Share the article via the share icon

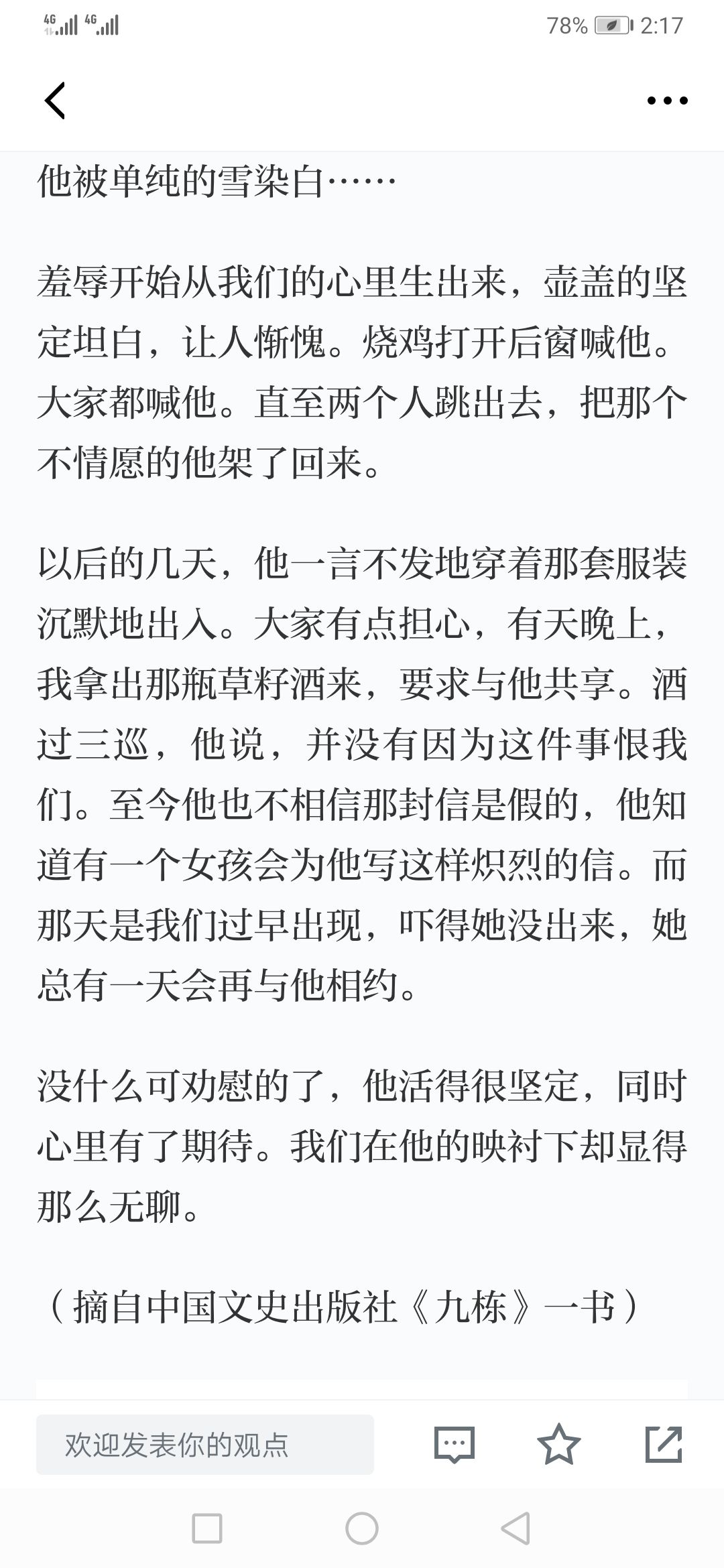[664, 1444]
